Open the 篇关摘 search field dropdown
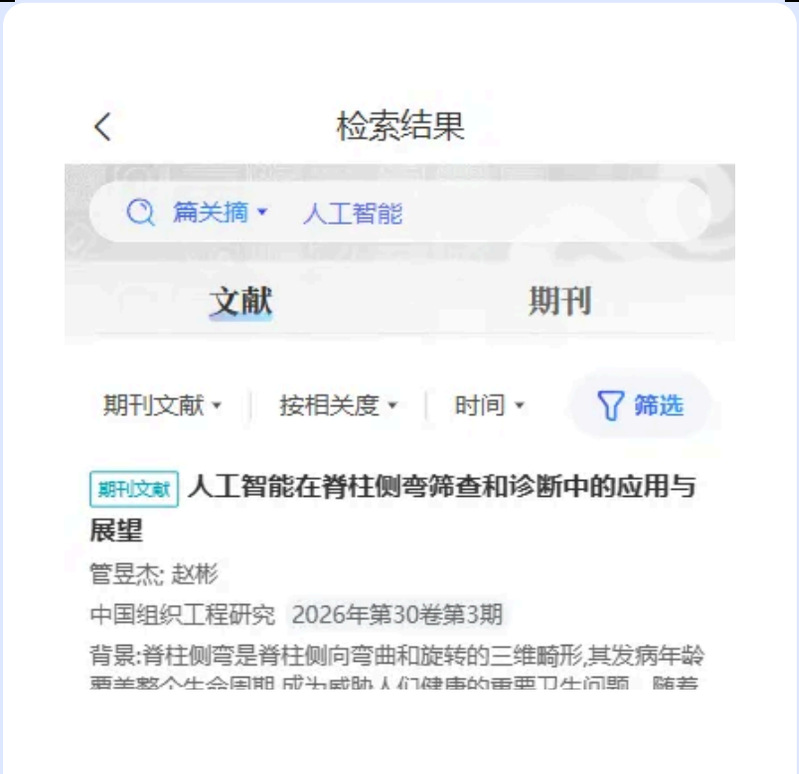799x774 pixels. [220, 212]
